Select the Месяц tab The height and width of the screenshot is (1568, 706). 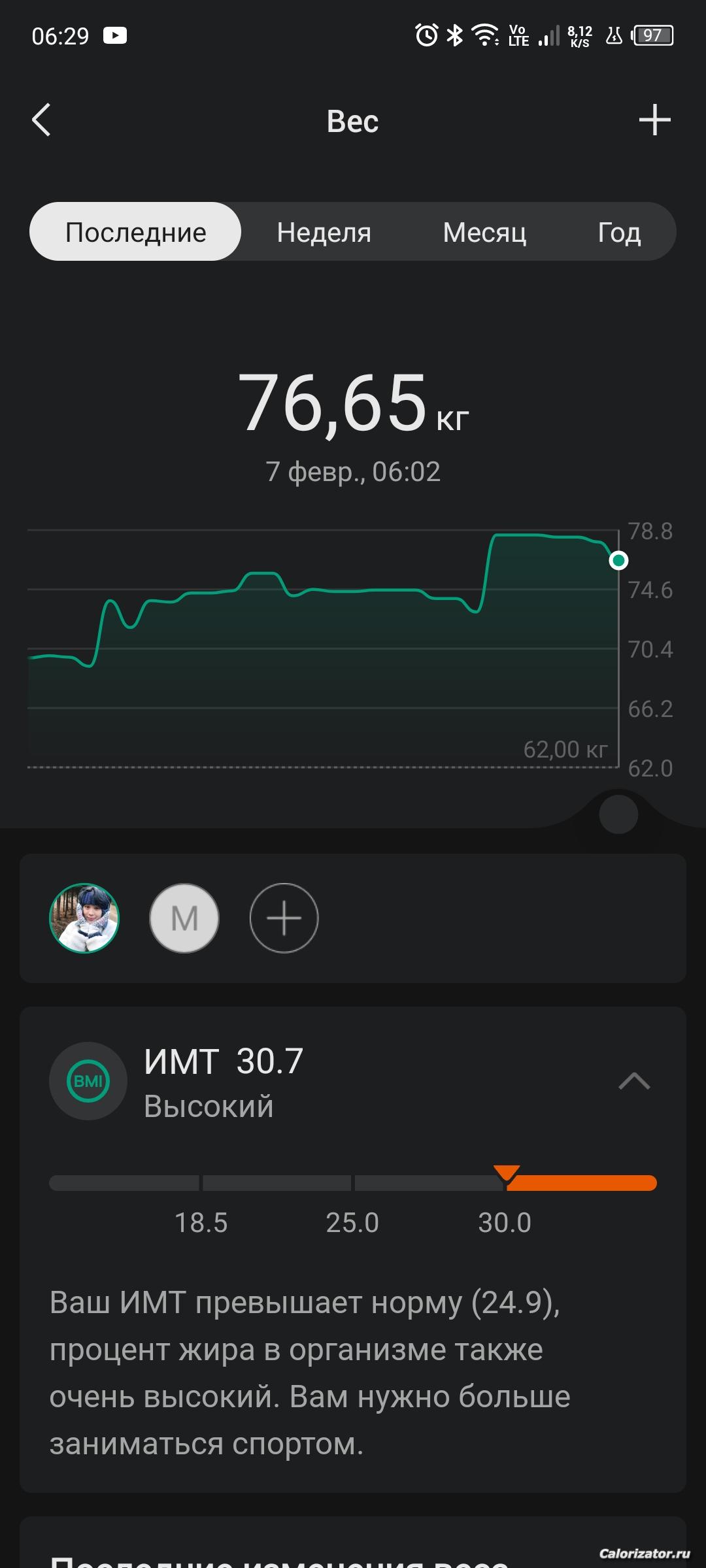[x=484, y=232]
